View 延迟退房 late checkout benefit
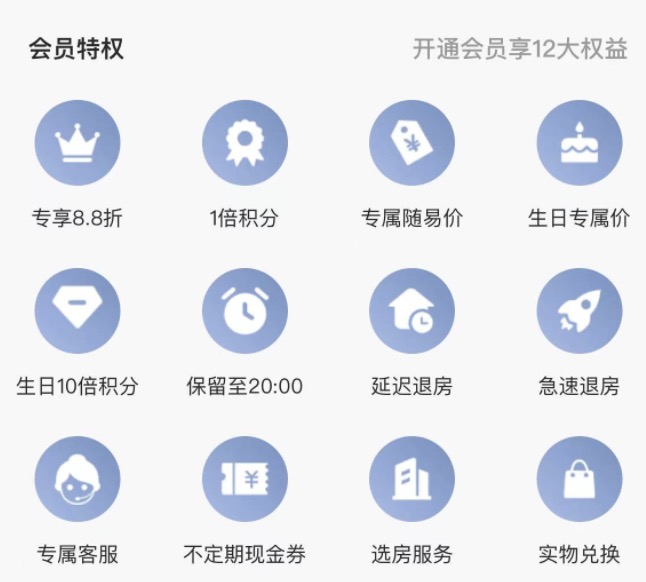This screenshot has width=646, height=582. pos(412,311)
